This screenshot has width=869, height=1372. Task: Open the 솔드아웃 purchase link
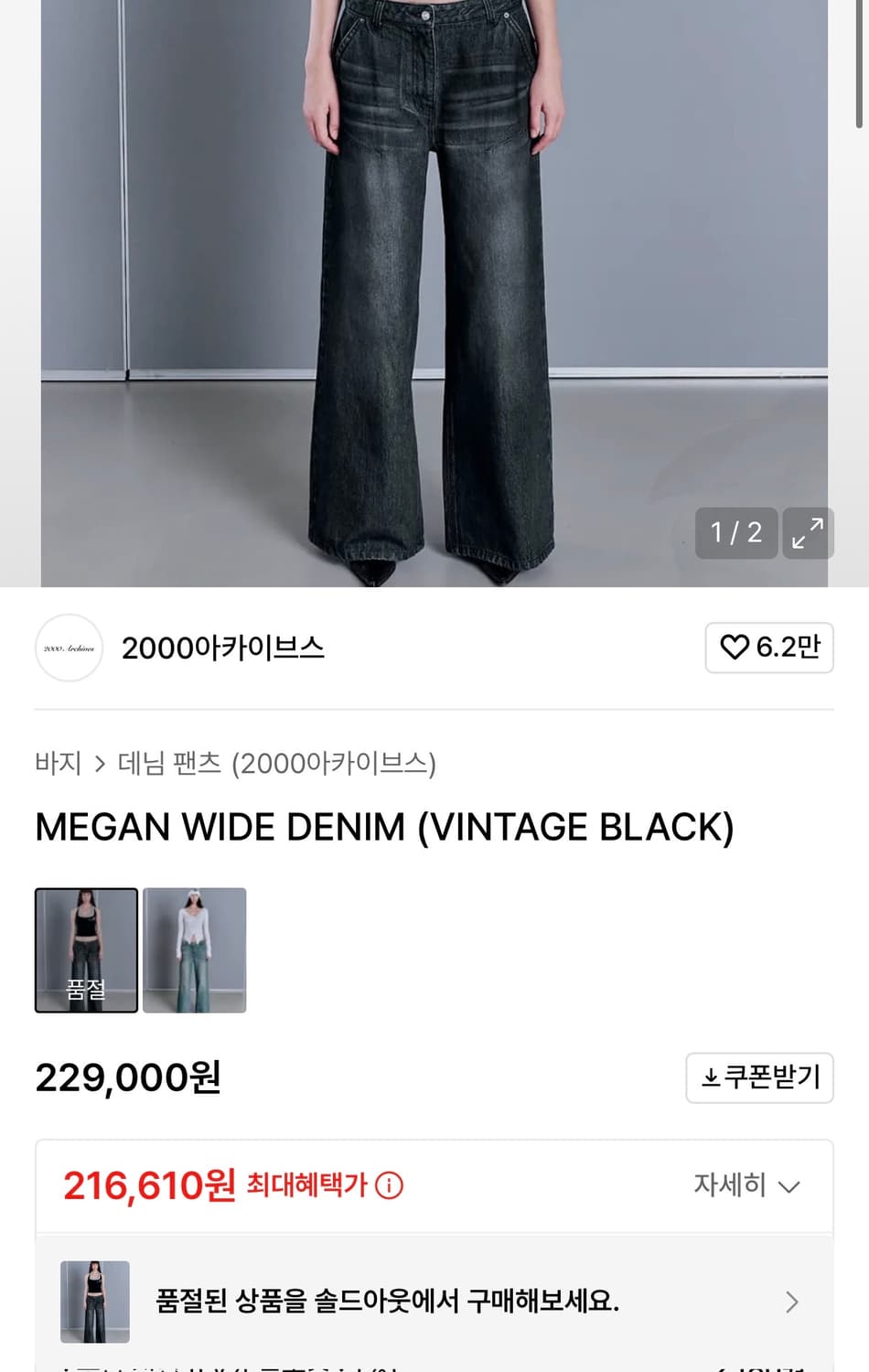pos(384,1300)
